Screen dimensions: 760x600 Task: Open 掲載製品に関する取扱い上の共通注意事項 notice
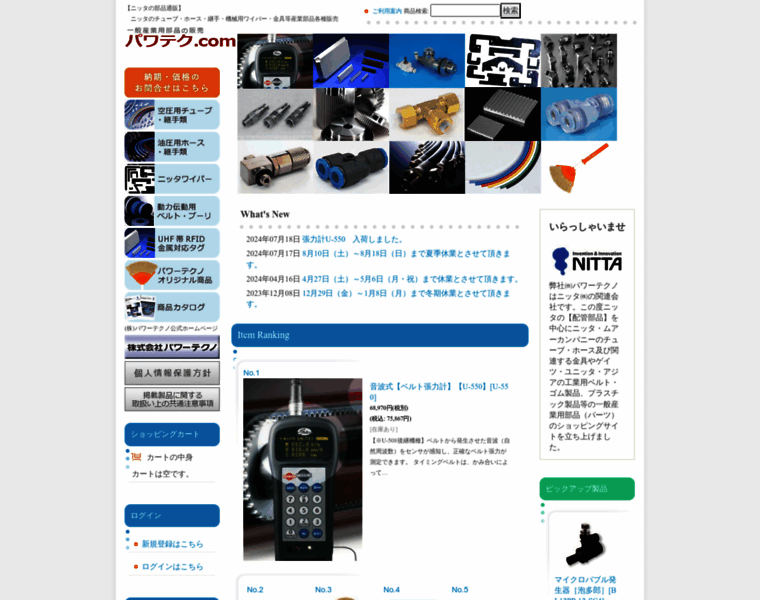[x=172, y=399]
